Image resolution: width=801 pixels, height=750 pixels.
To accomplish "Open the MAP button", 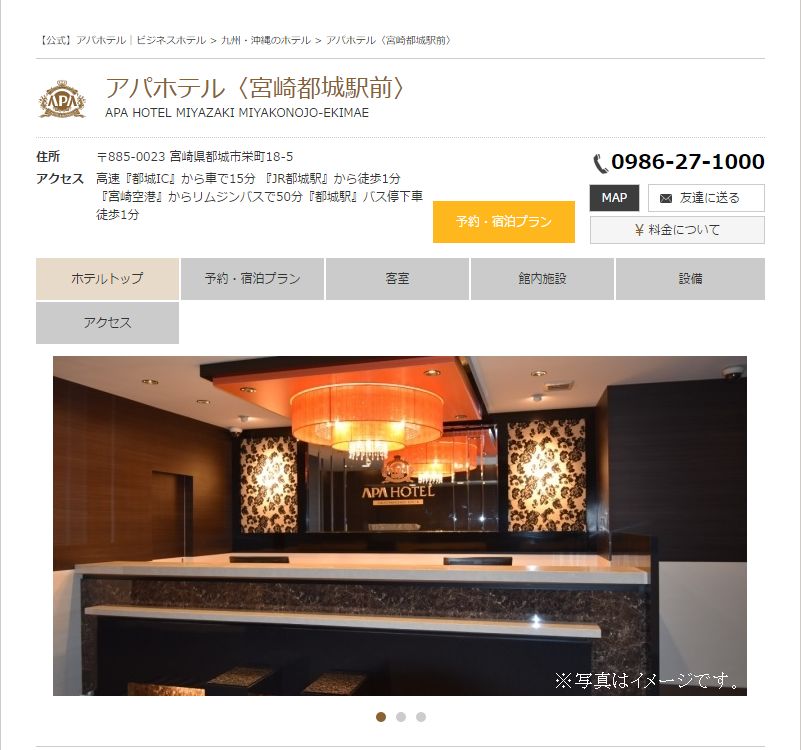I will (614, 198).
